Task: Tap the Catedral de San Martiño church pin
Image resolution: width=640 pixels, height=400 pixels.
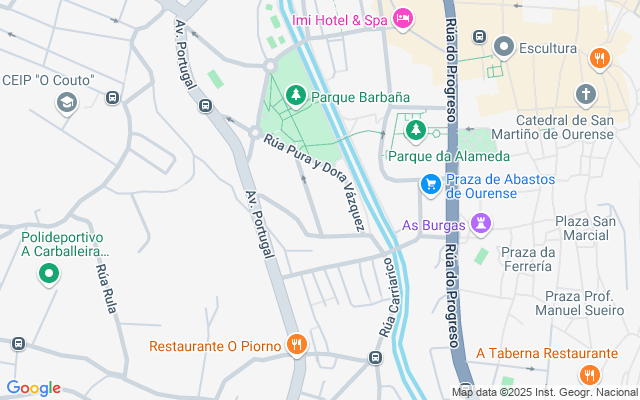Action: pyautogui.click(x=586, y=96)
